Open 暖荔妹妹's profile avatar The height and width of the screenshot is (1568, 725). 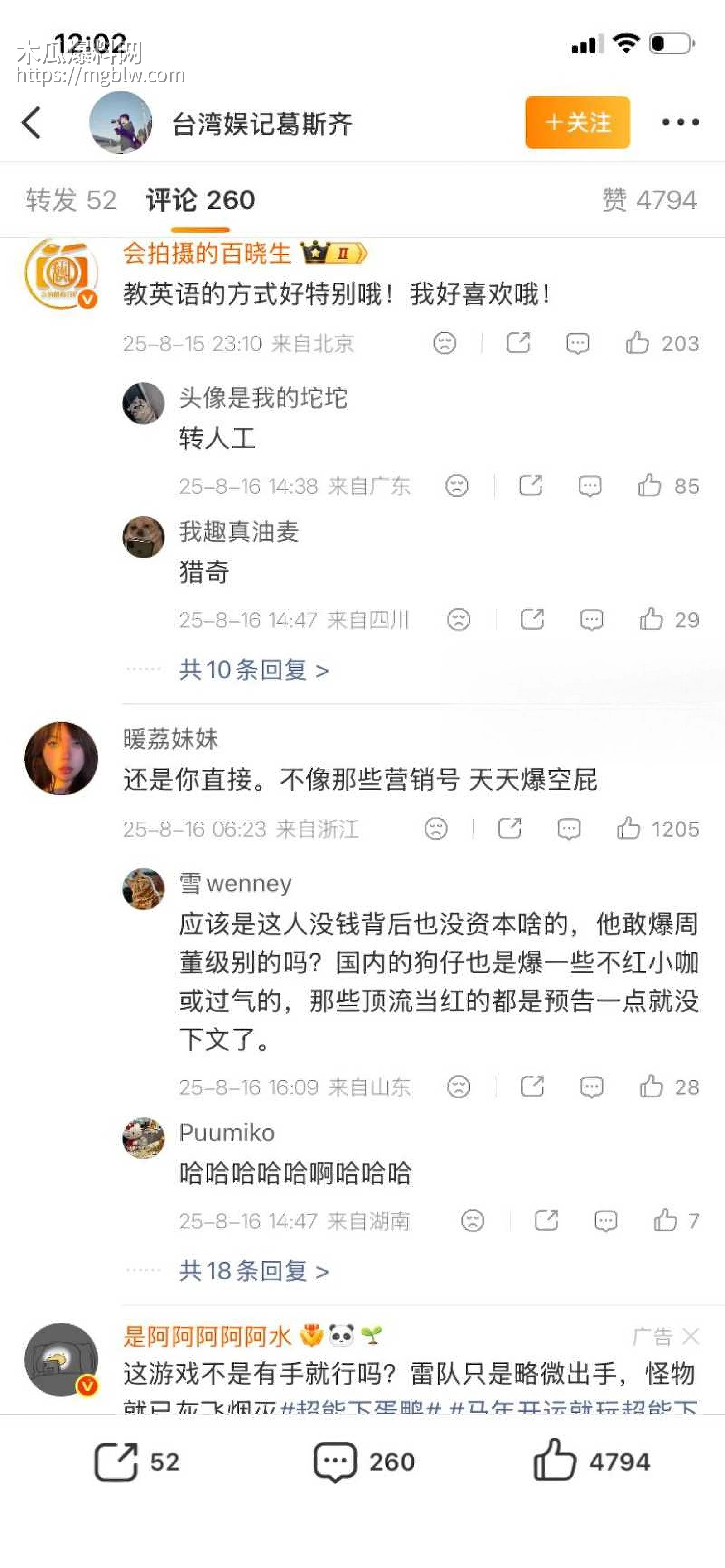point(61,758)
